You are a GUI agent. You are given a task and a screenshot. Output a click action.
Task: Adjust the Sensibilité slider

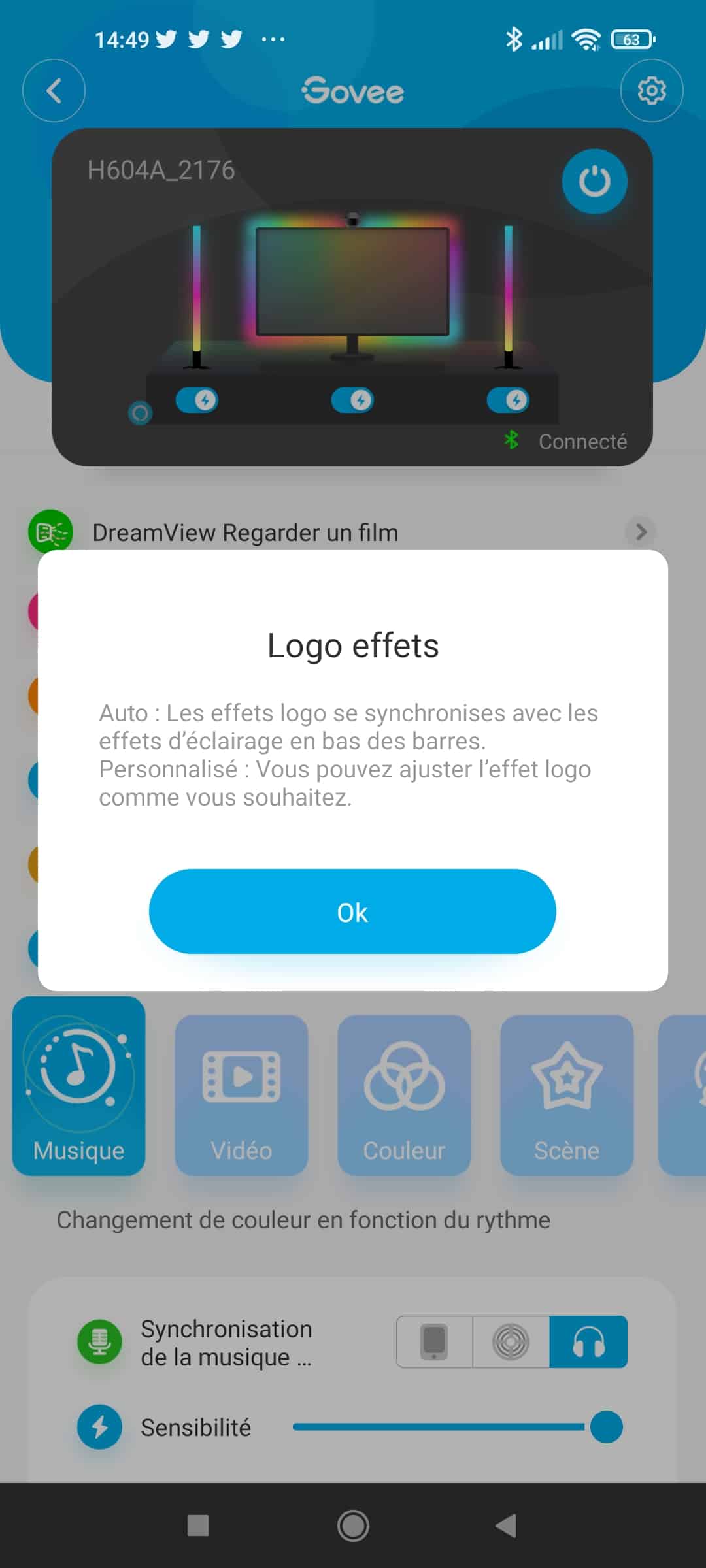457,1427
